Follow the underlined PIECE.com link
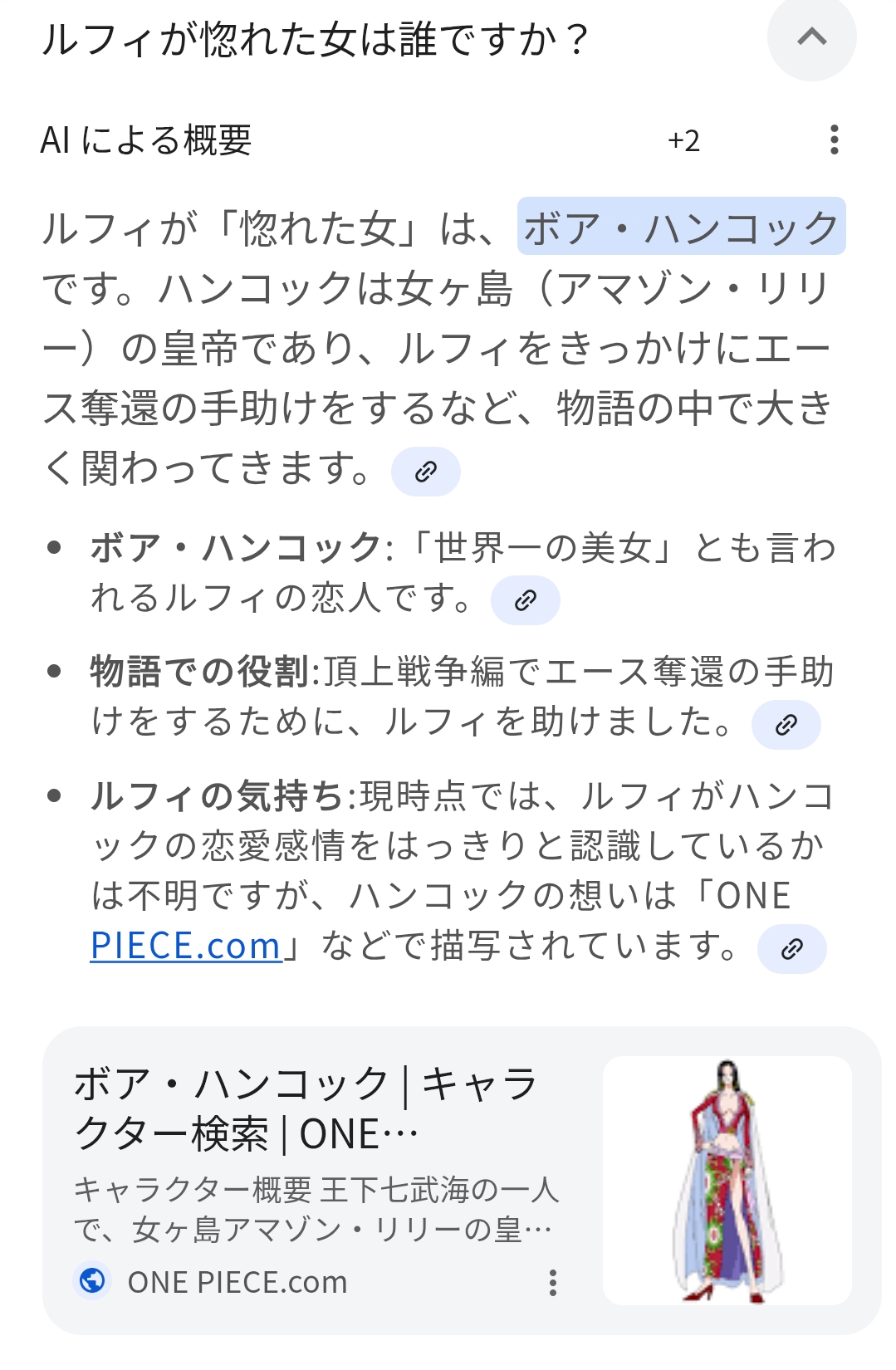This screenshot has width=896, height=1370. (x=185, y=946)
